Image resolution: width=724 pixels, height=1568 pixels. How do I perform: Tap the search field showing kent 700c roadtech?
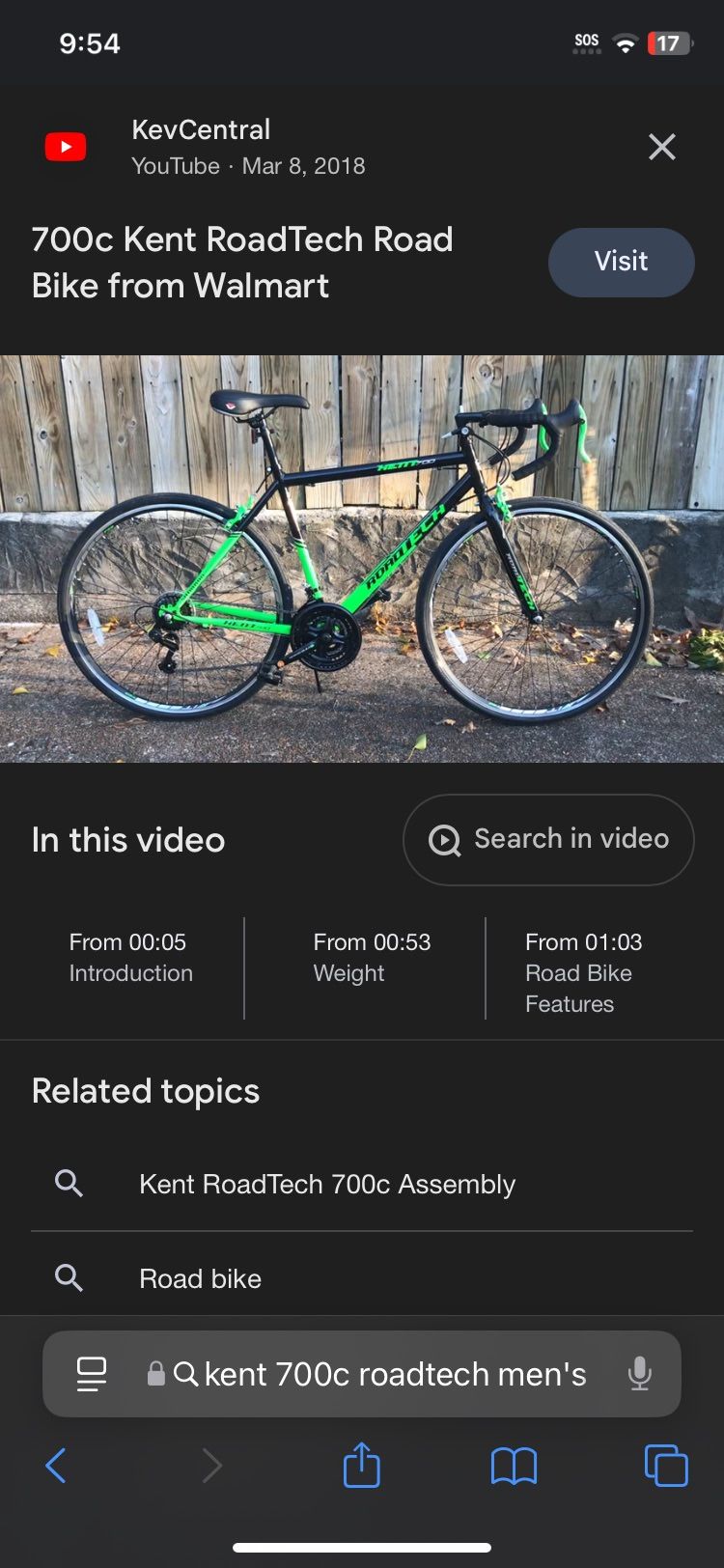(386, 1373)
